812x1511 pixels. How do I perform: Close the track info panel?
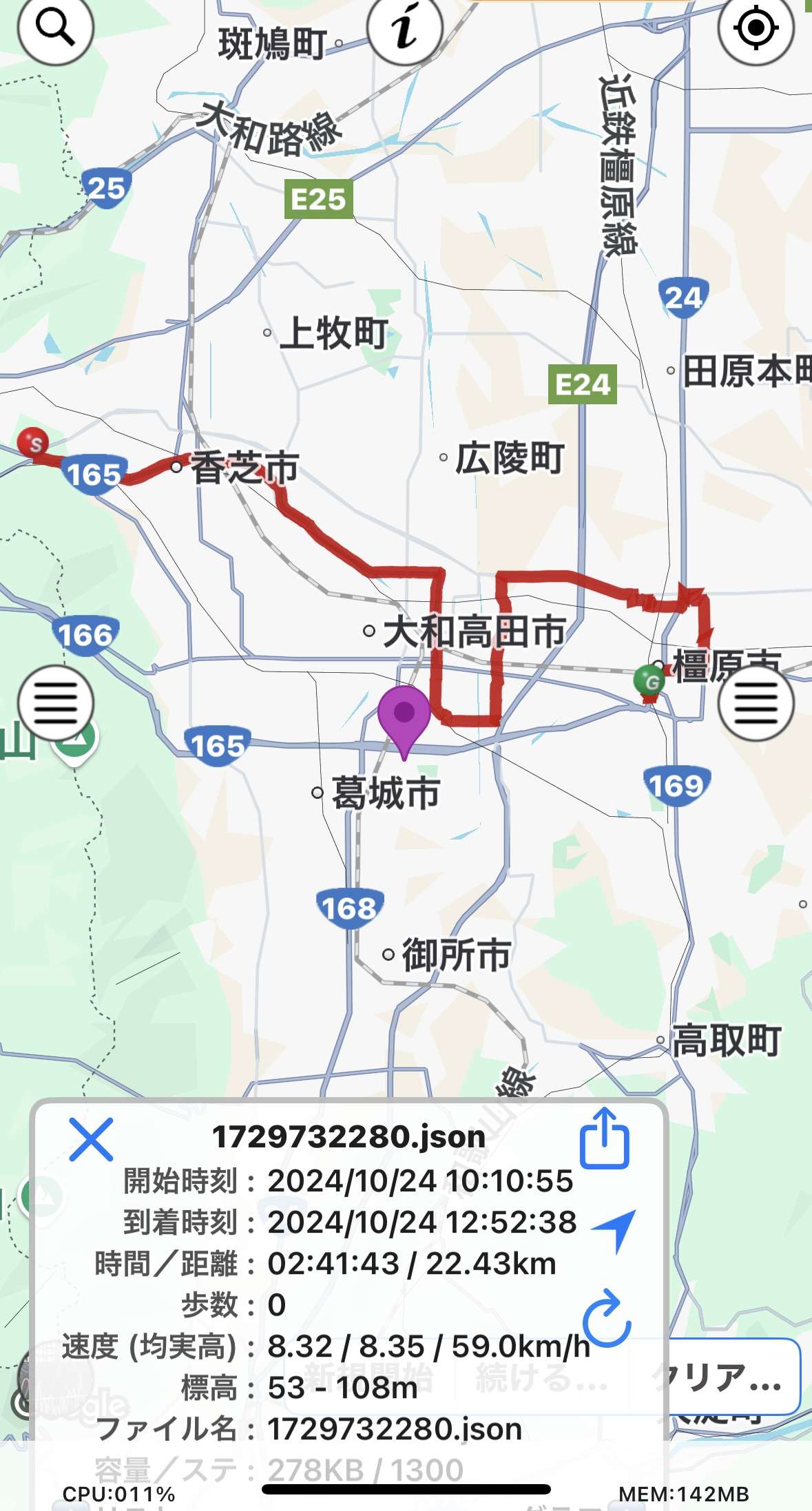(x=91, y=1140)
